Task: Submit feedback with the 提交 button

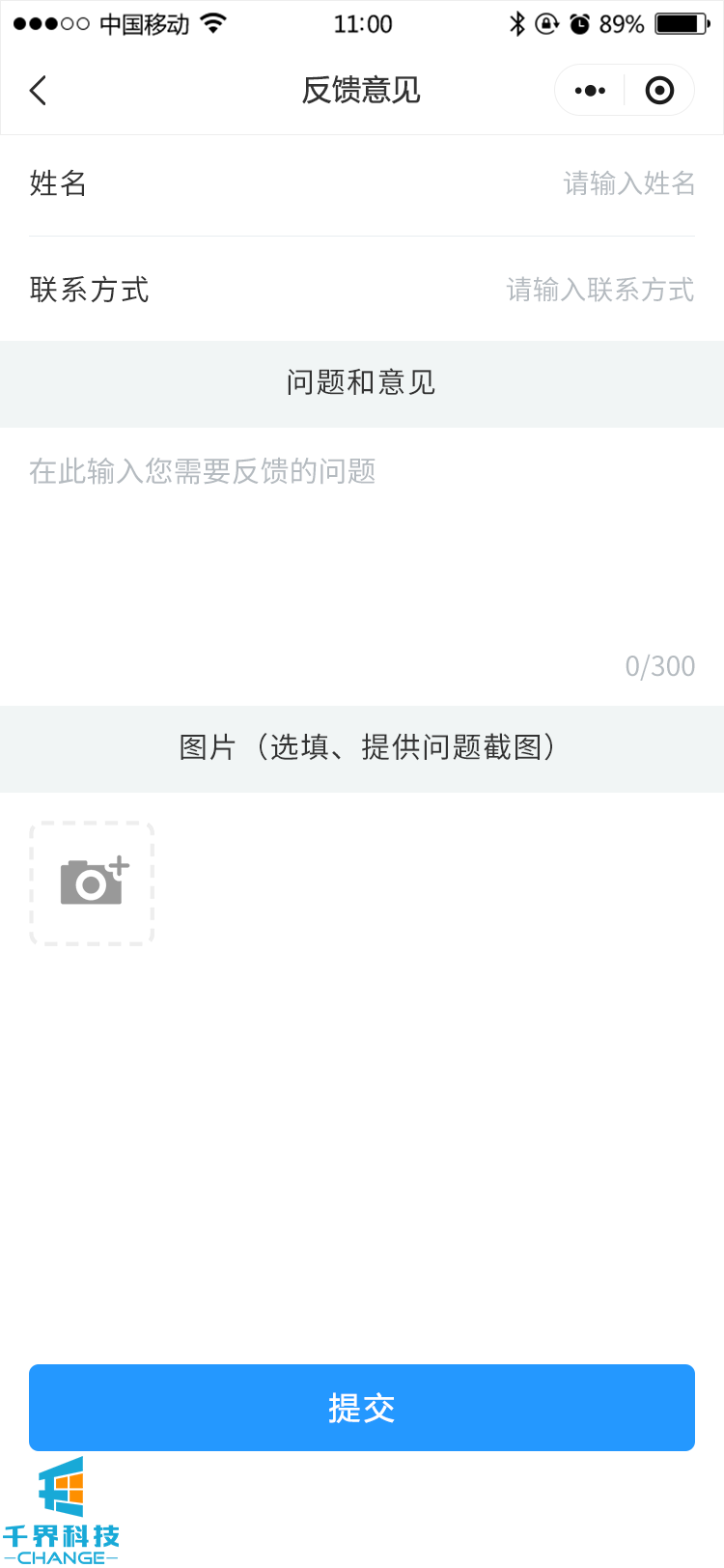Action: point(362,1408)
